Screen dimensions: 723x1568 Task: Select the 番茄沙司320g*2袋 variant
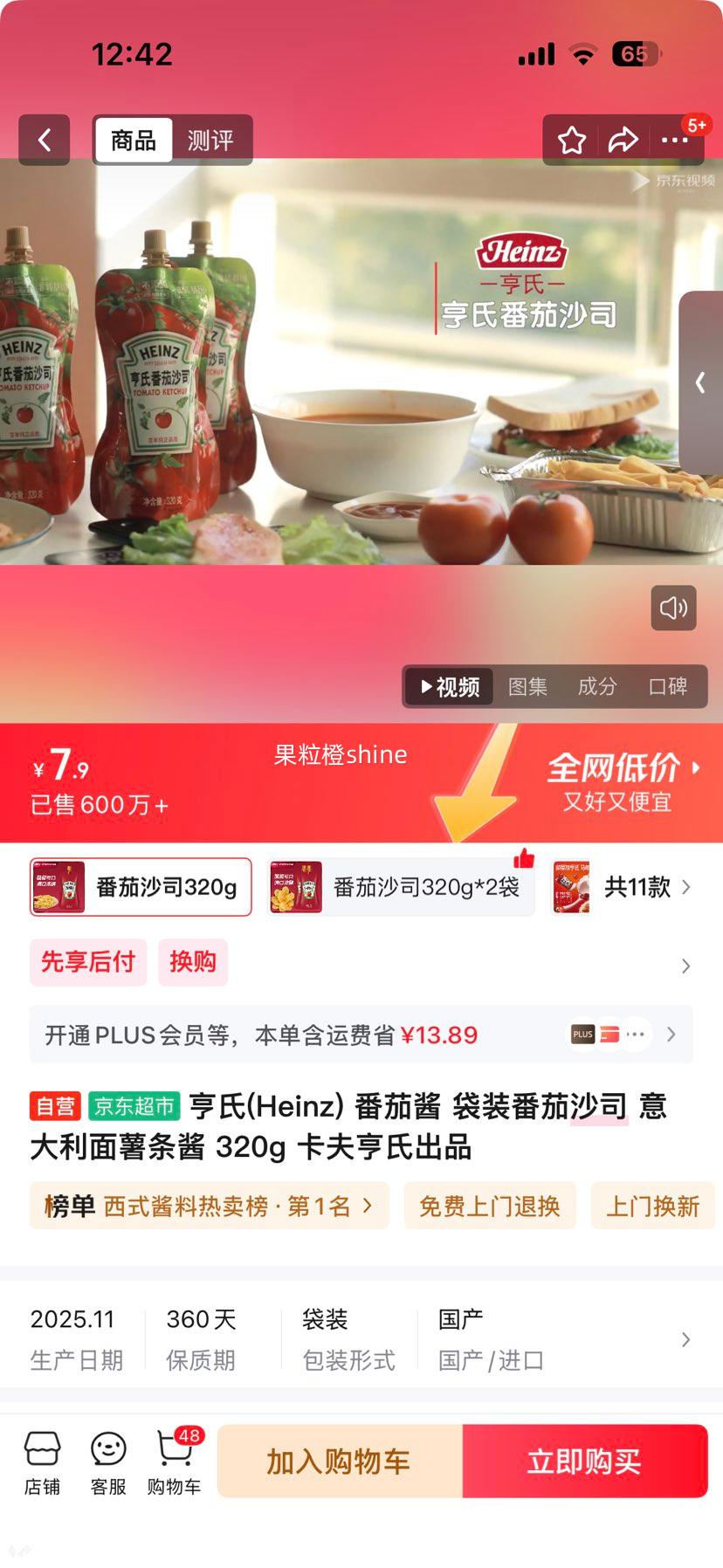pyautogui.click(x=402, y=887)
